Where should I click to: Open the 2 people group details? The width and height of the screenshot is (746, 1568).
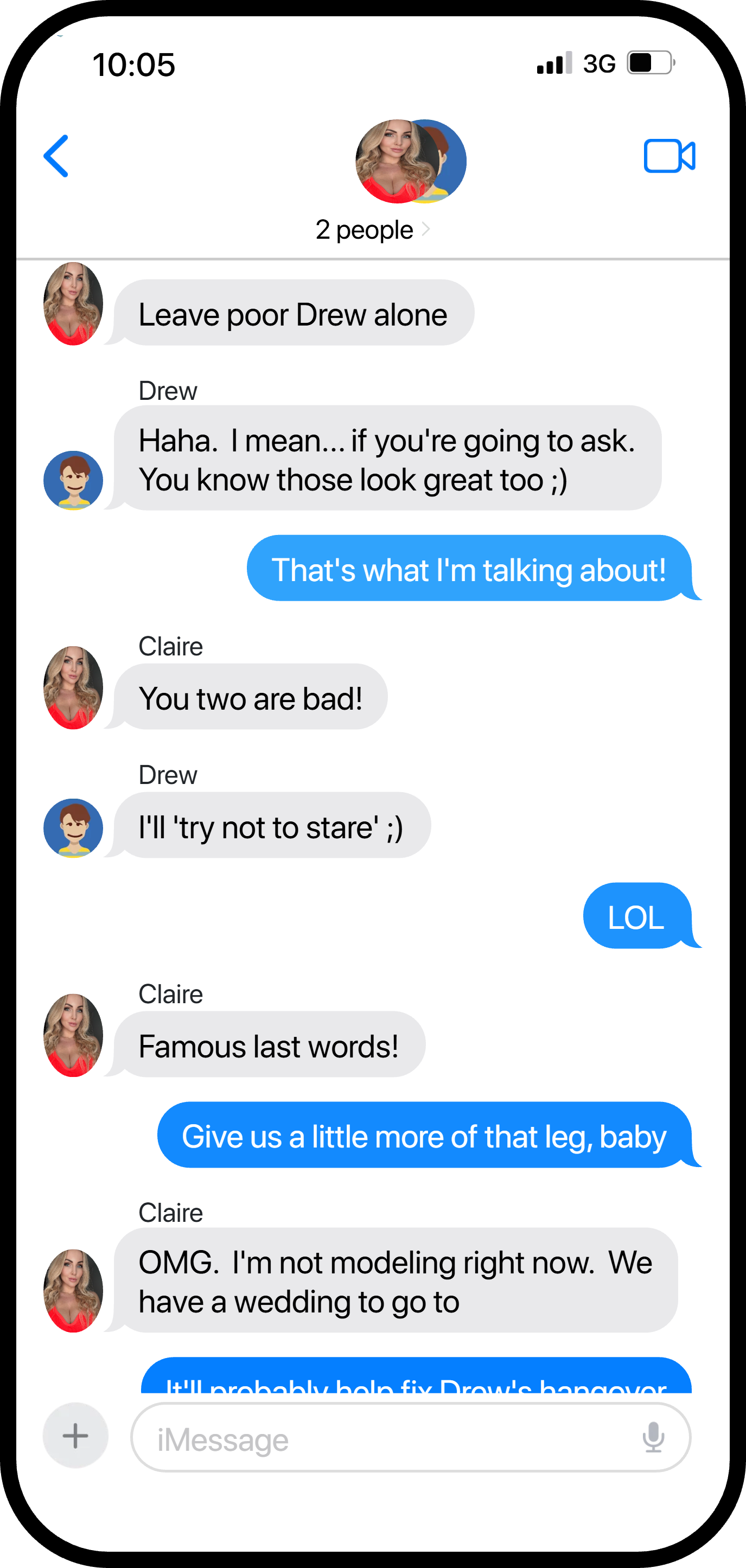[x=372, y=230]
